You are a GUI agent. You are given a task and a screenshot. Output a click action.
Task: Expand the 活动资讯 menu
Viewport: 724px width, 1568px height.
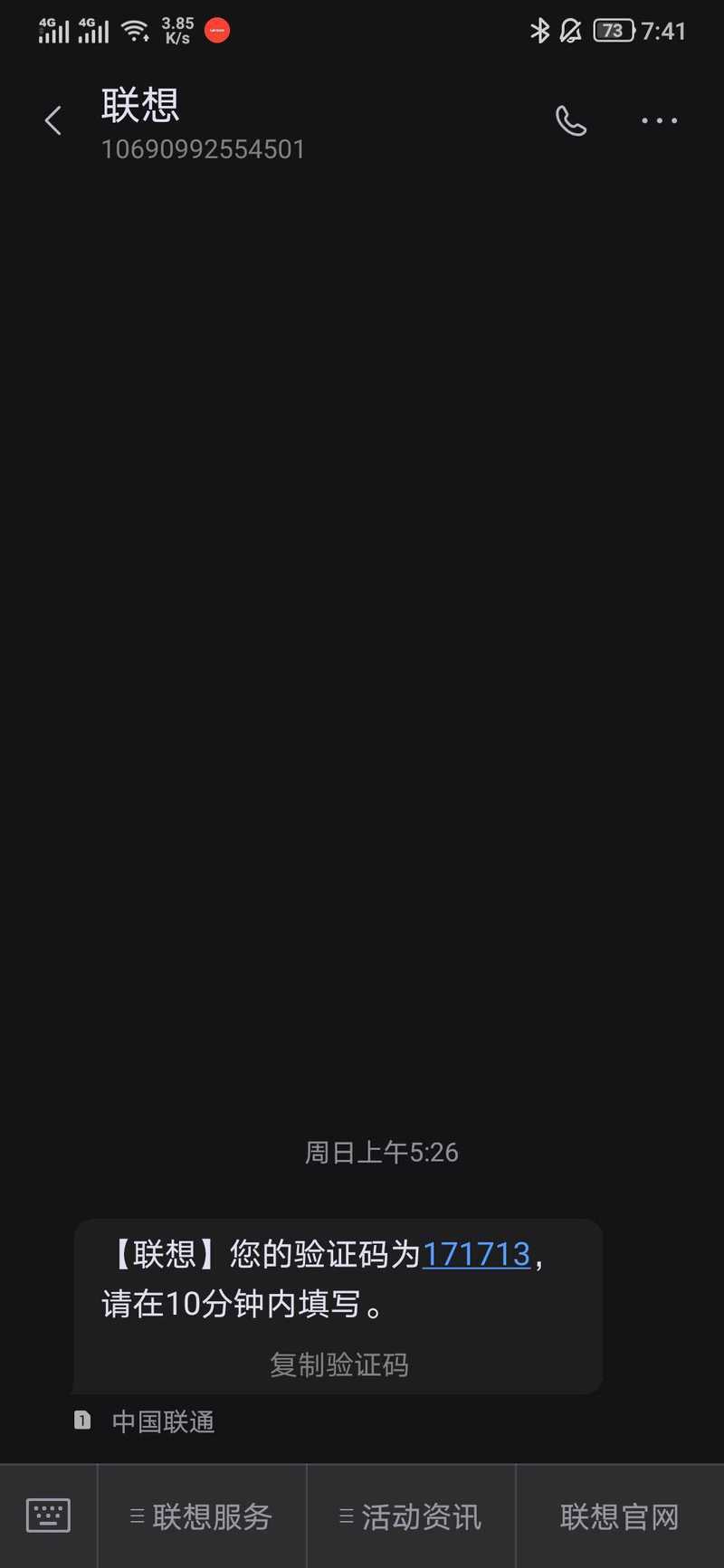coord(411,1516)
